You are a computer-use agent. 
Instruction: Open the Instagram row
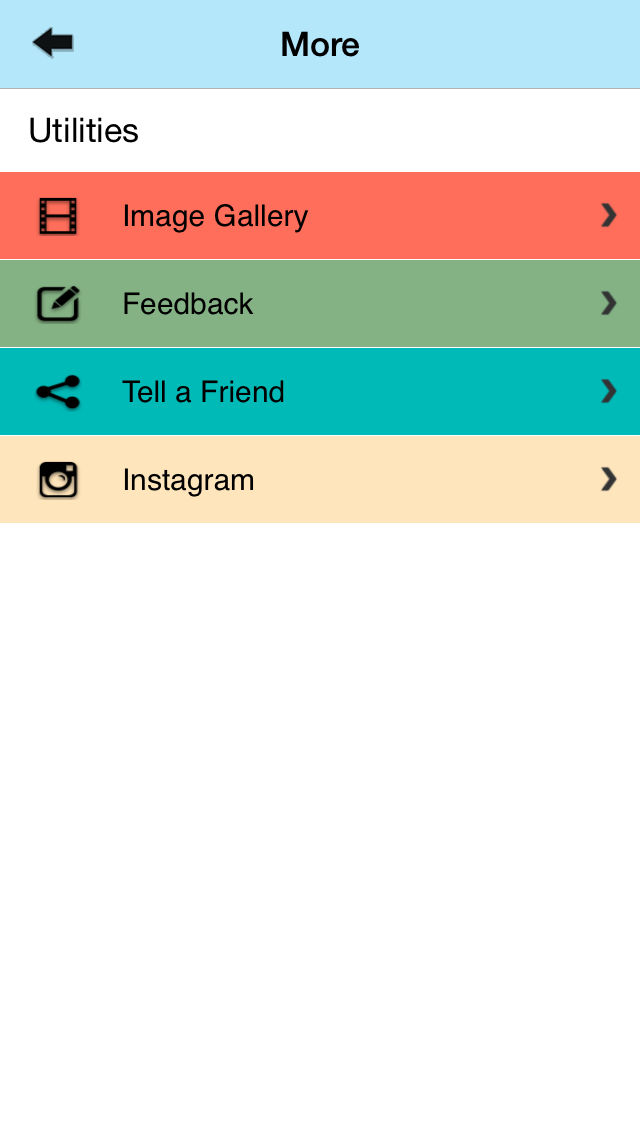pos(320,480)
